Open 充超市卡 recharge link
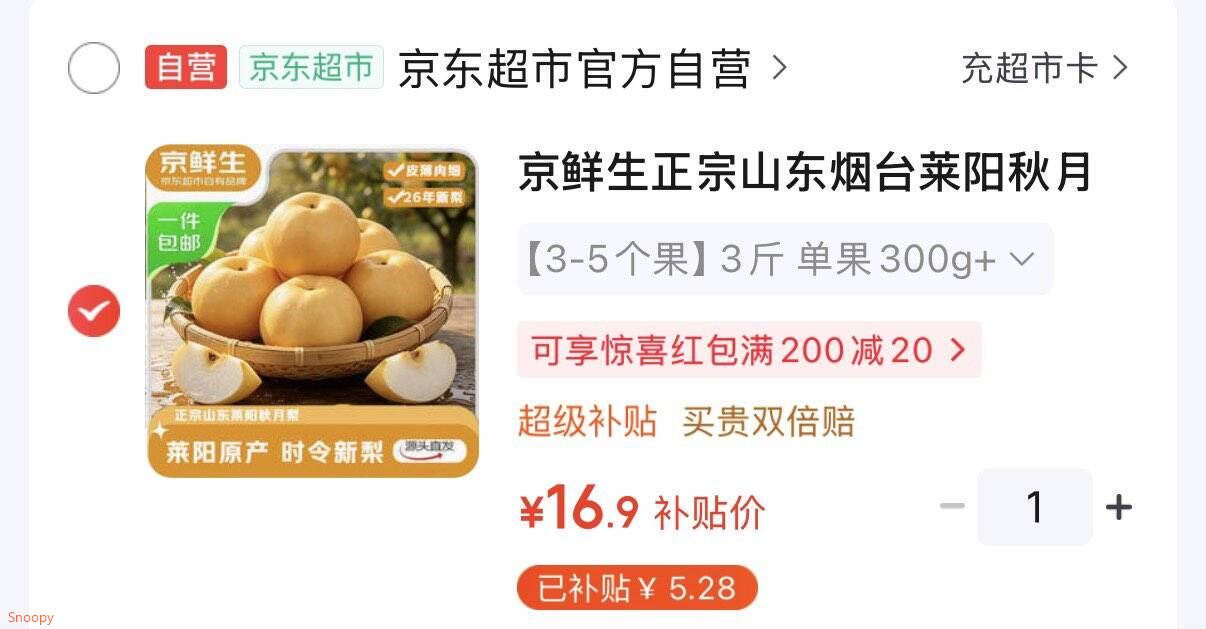The height and width of the screenshot is (629, 1206). tap(1045, 68)
